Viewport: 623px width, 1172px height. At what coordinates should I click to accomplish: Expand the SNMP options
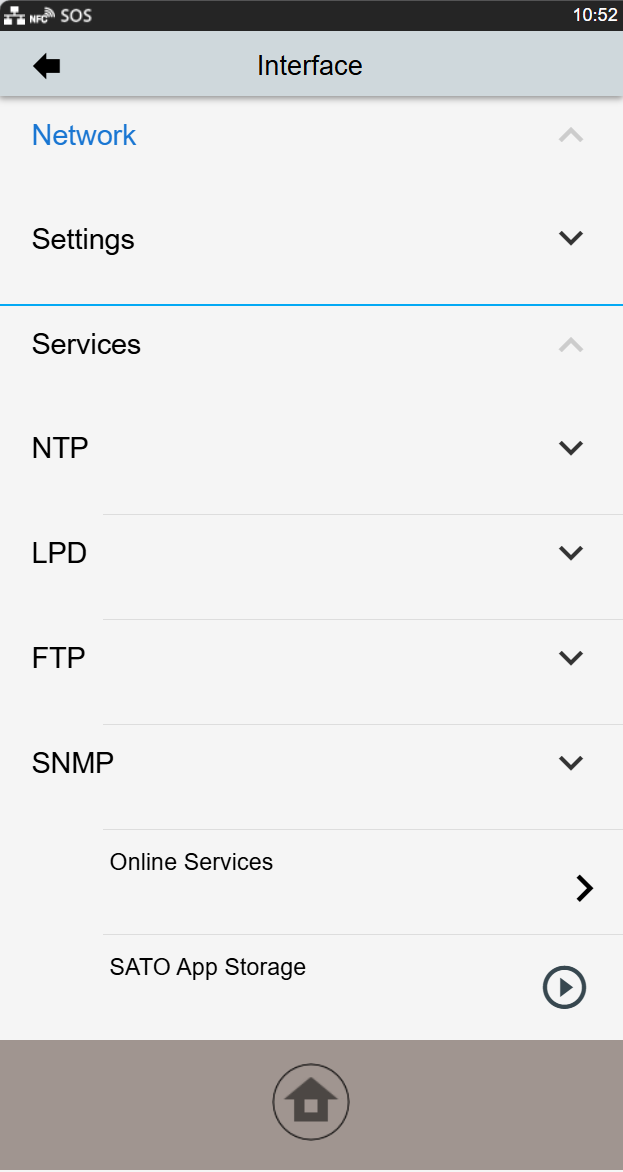570,763
